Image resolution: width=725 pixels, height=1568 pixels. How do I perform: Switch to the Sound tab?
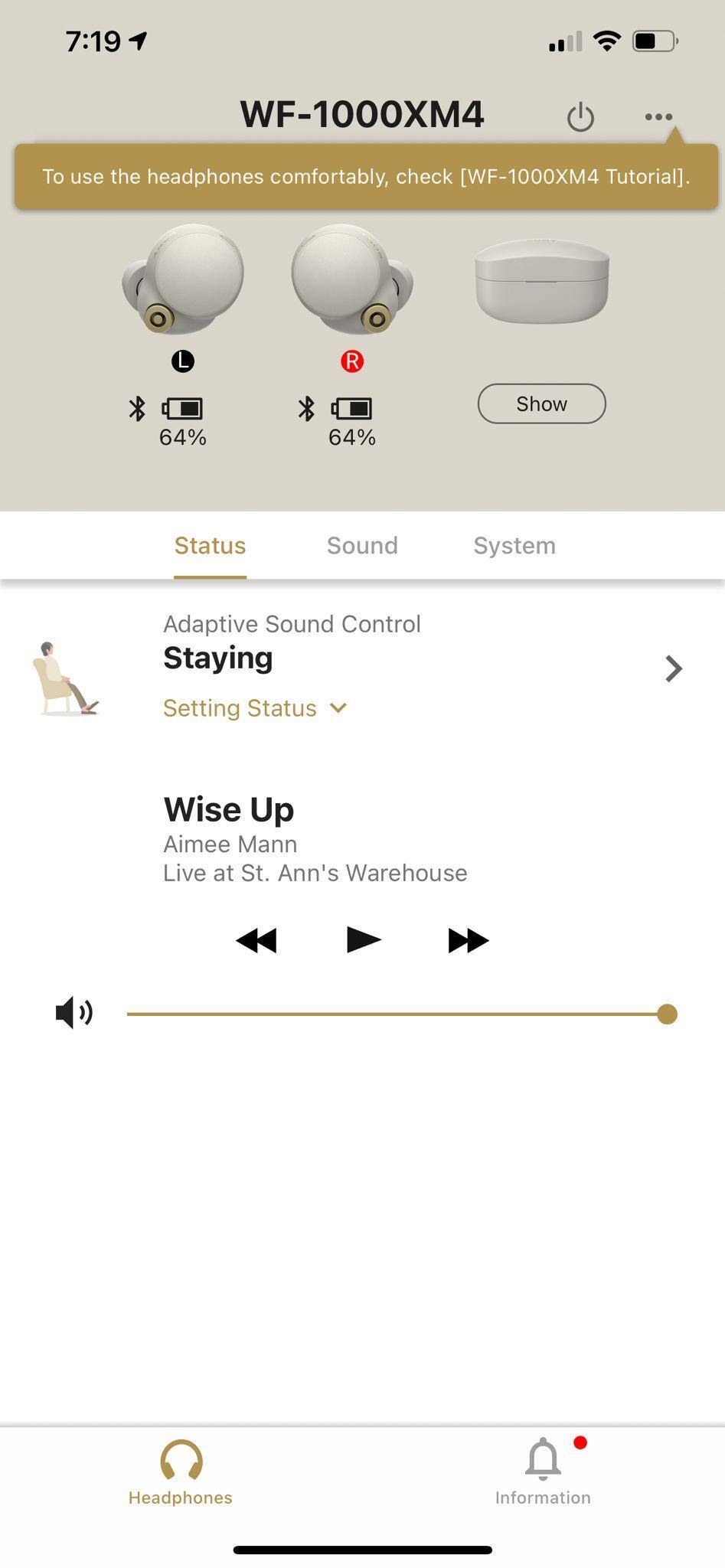pyautogui.click(x=362, y=545)
